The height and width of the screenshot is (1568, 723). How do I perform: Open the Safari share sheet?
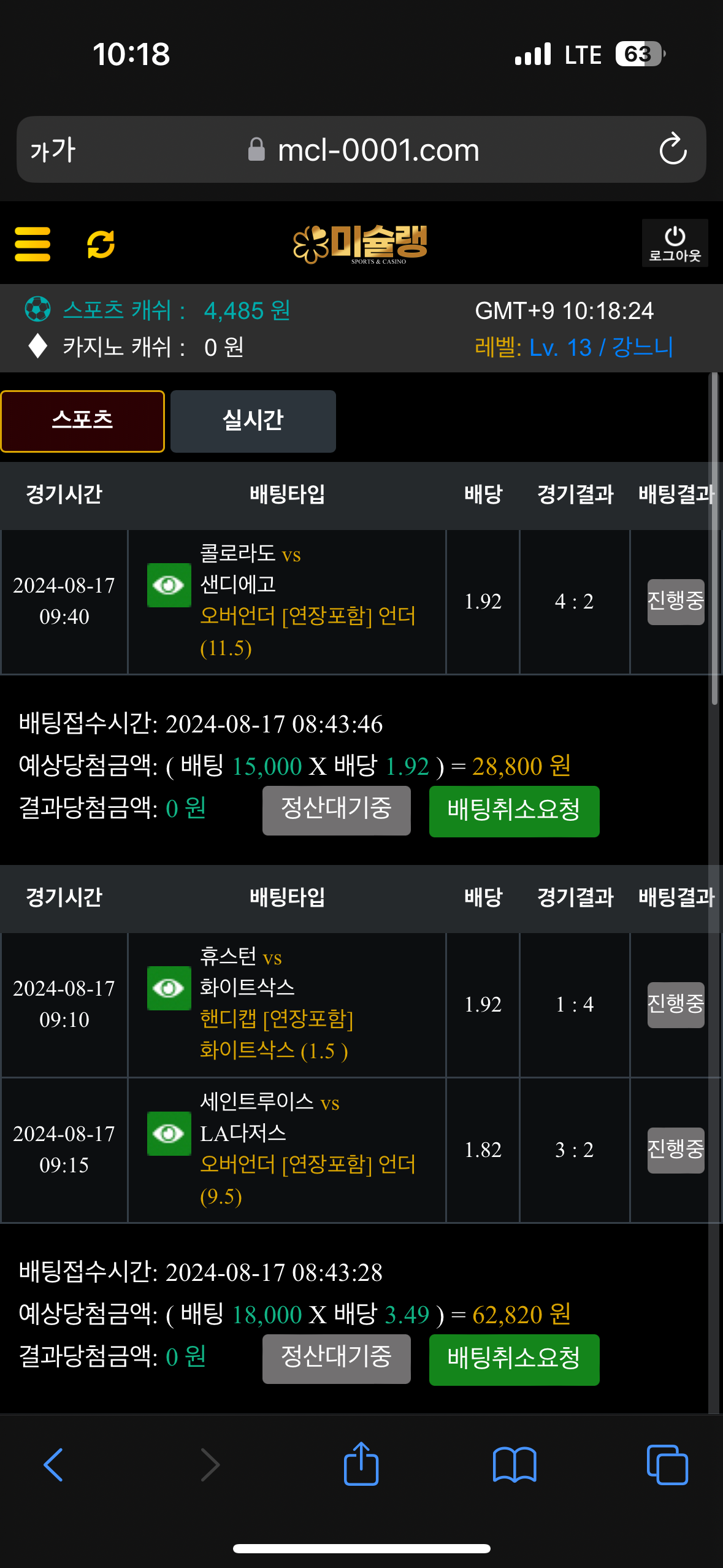pos(361,1464)
